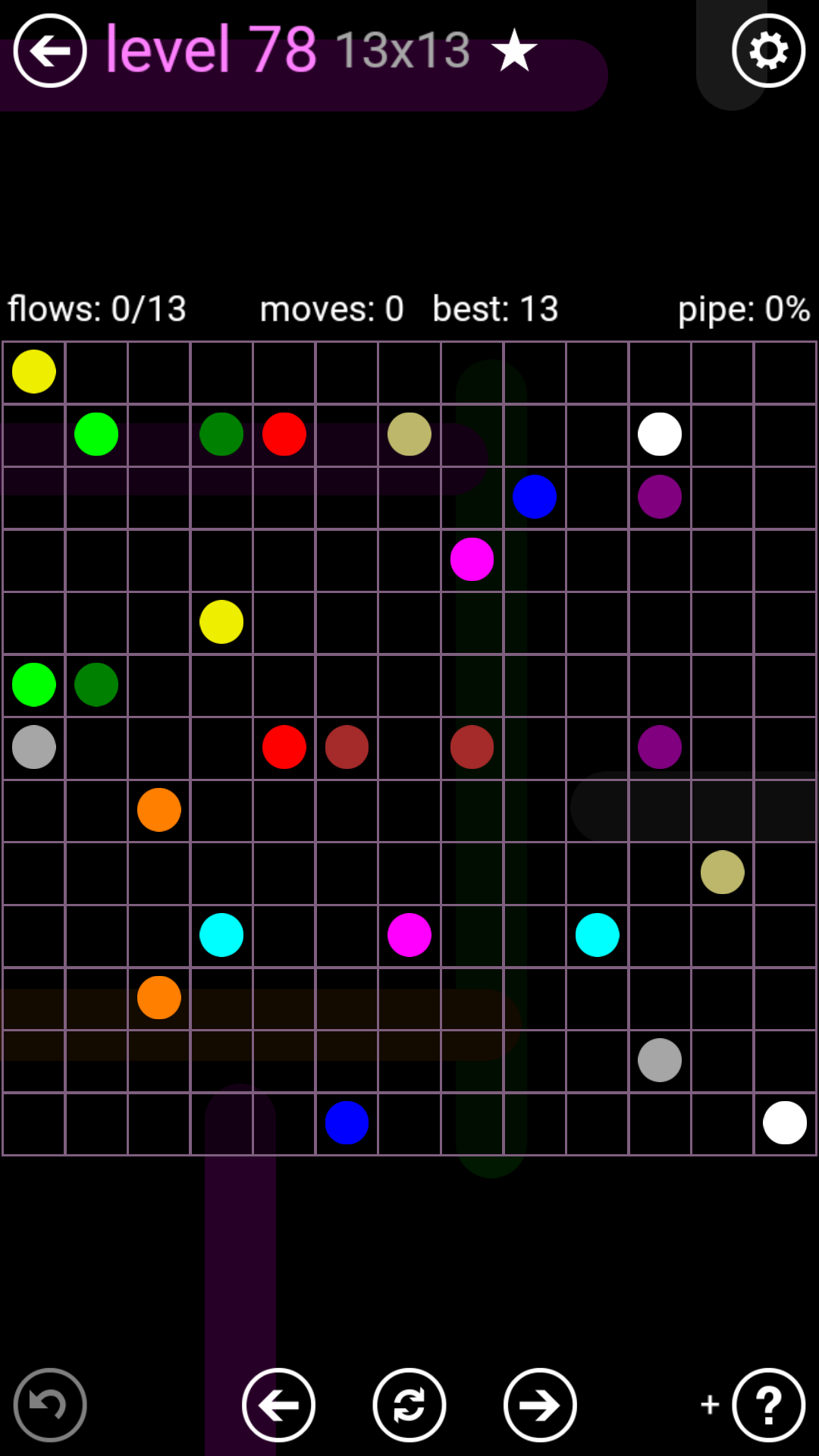Get a hint with the question mark
The image size is (819, 1456).
click(x=768, y=1405)
